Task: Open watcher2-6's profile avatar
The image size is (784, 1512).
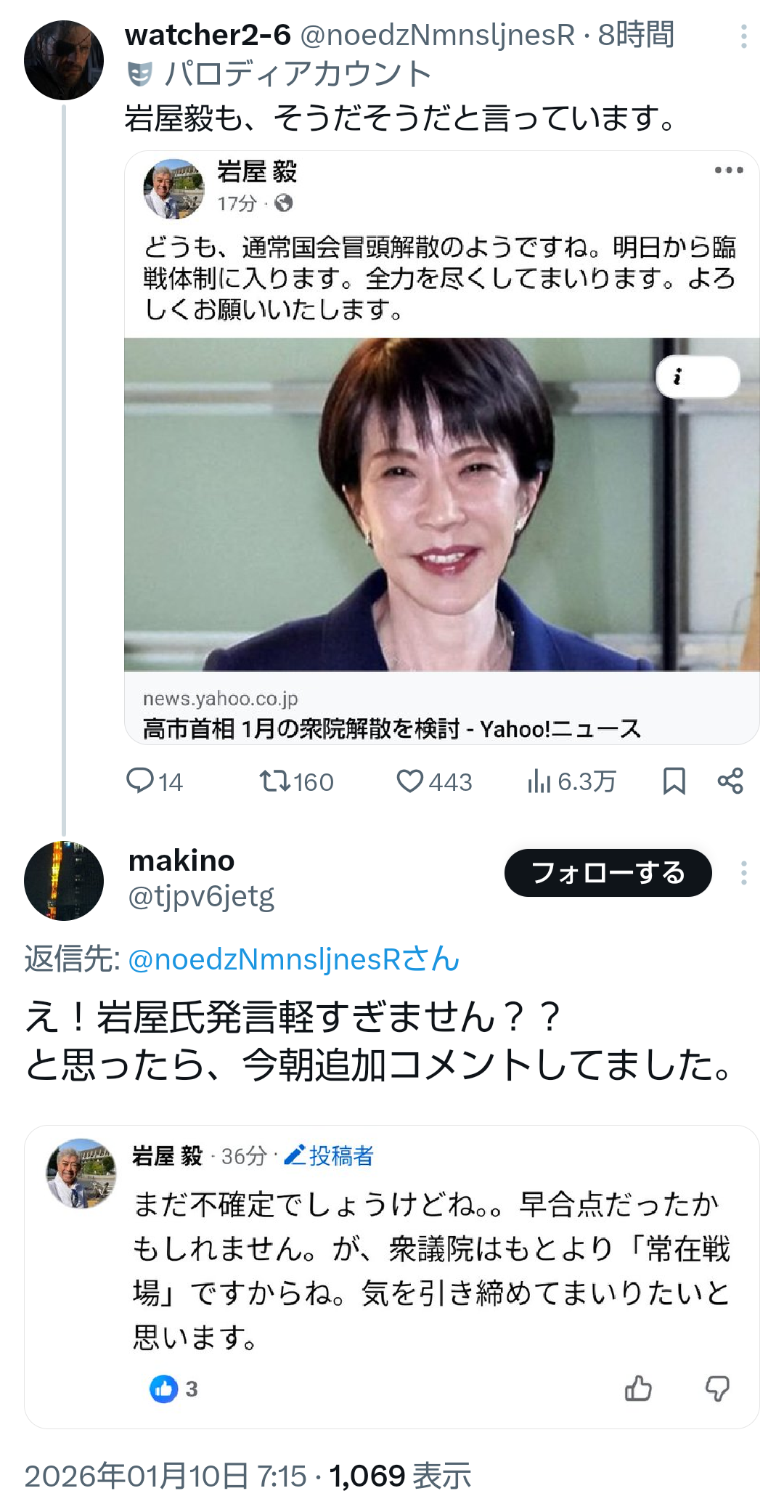Action: pos(64,60)
